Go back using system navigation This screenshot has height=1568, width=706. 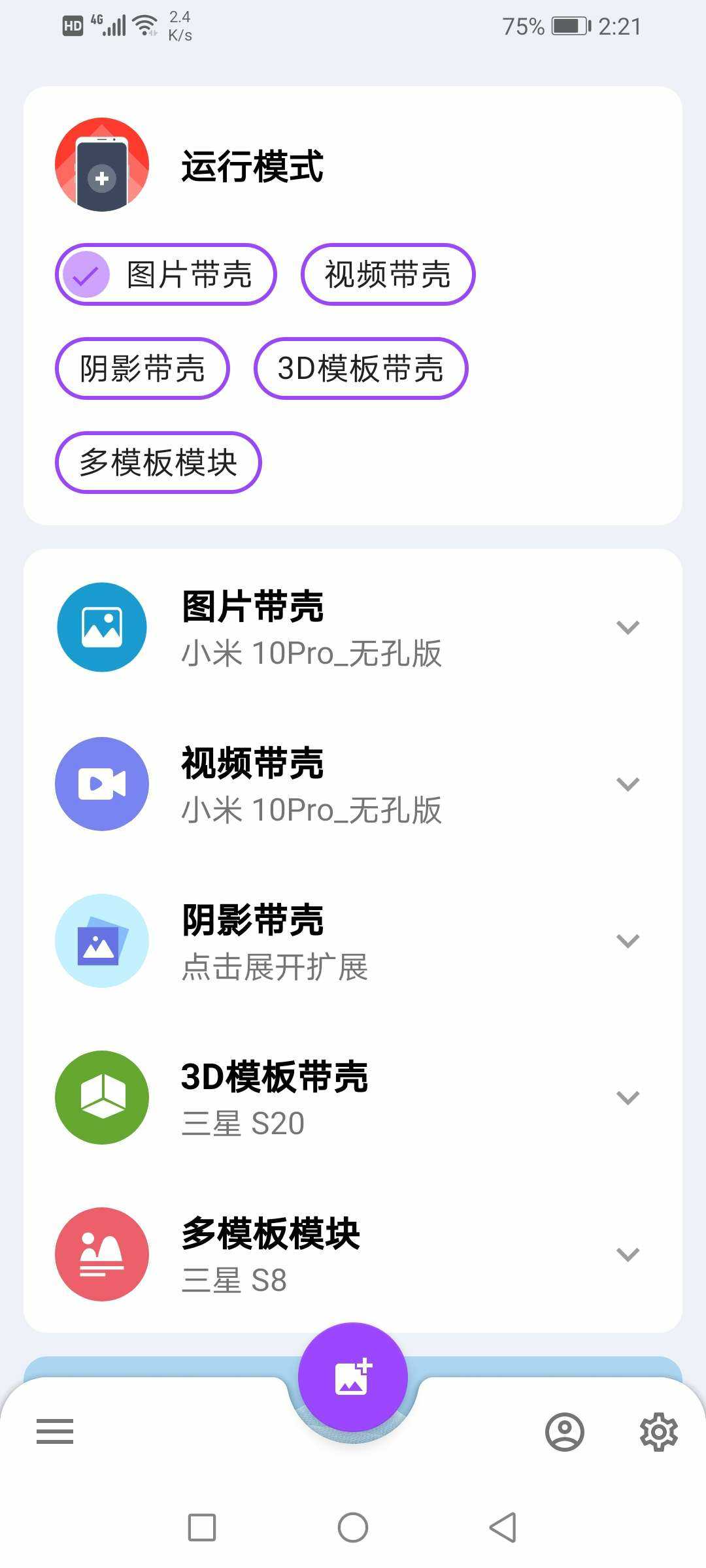point(503,1527)
